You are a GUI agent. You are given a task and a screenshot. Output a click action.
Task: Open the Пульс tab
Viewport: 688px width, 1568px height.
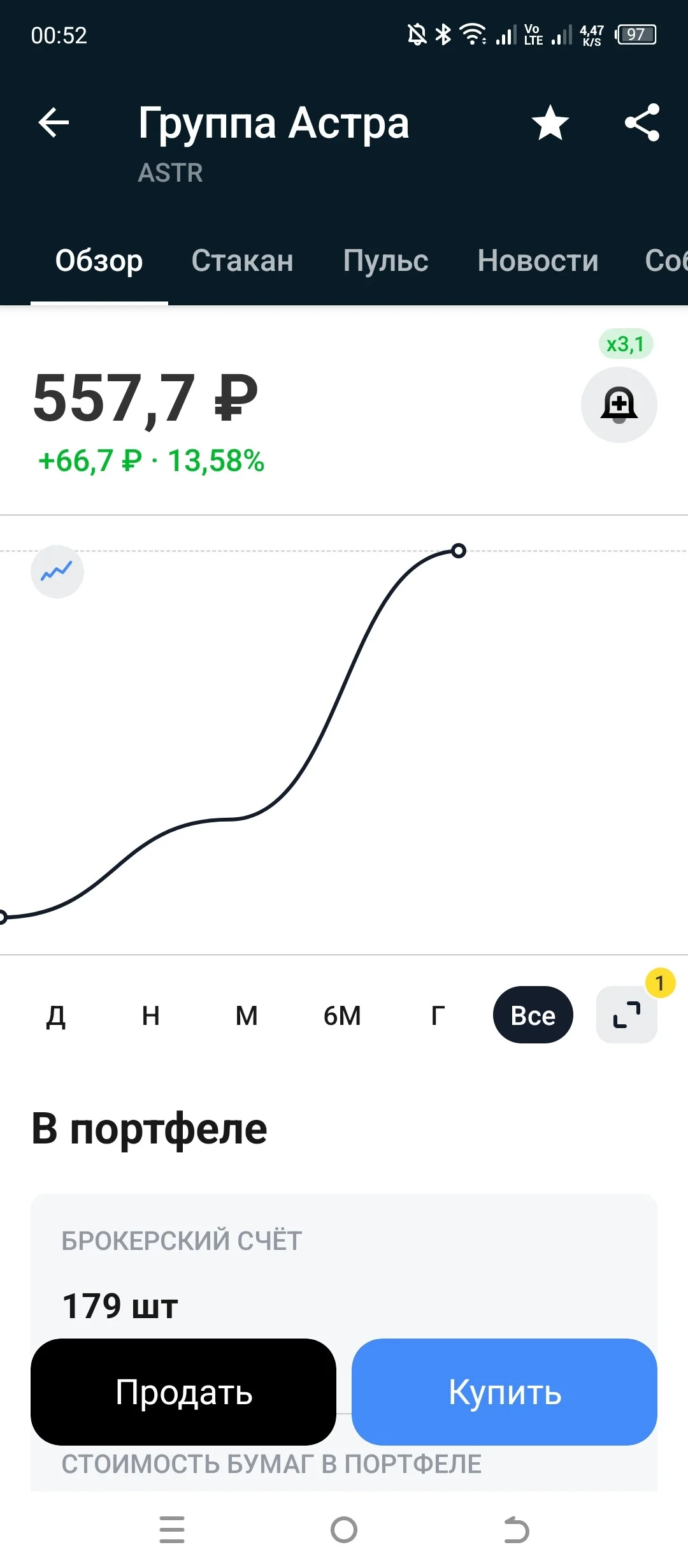pos(386,260)
